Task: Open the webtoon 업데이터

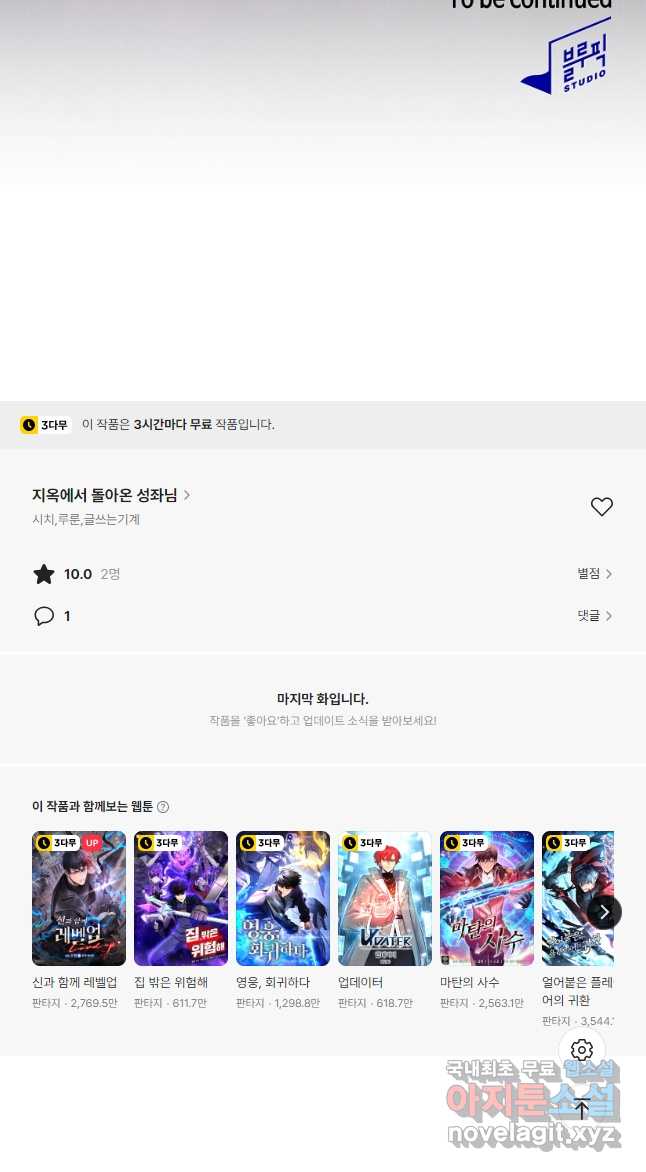Action: (385, 898)
